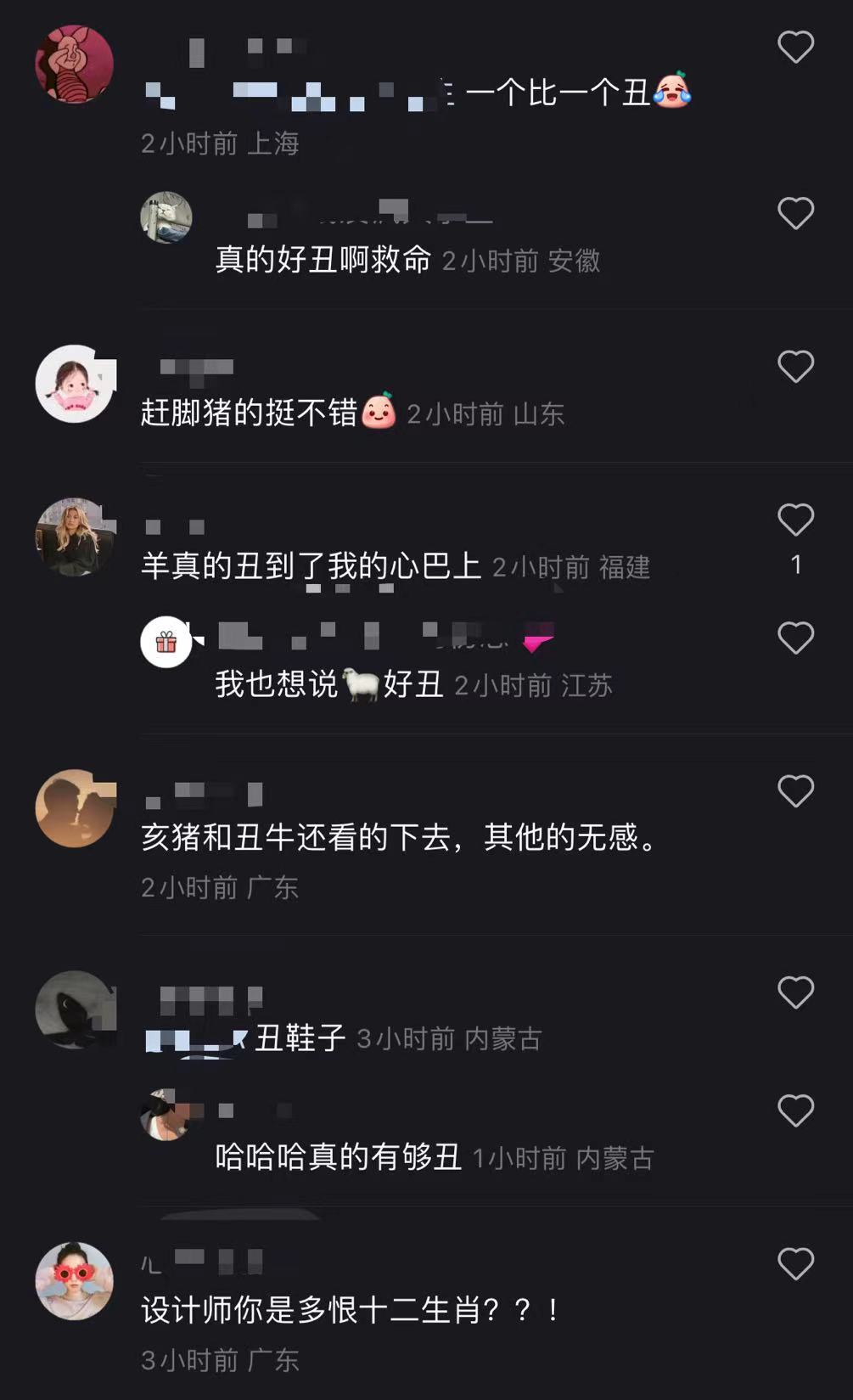Like the comment '赶脚猪的挺不错'
This screenshot has height=1400, width=853.
[x=795, y=367]
